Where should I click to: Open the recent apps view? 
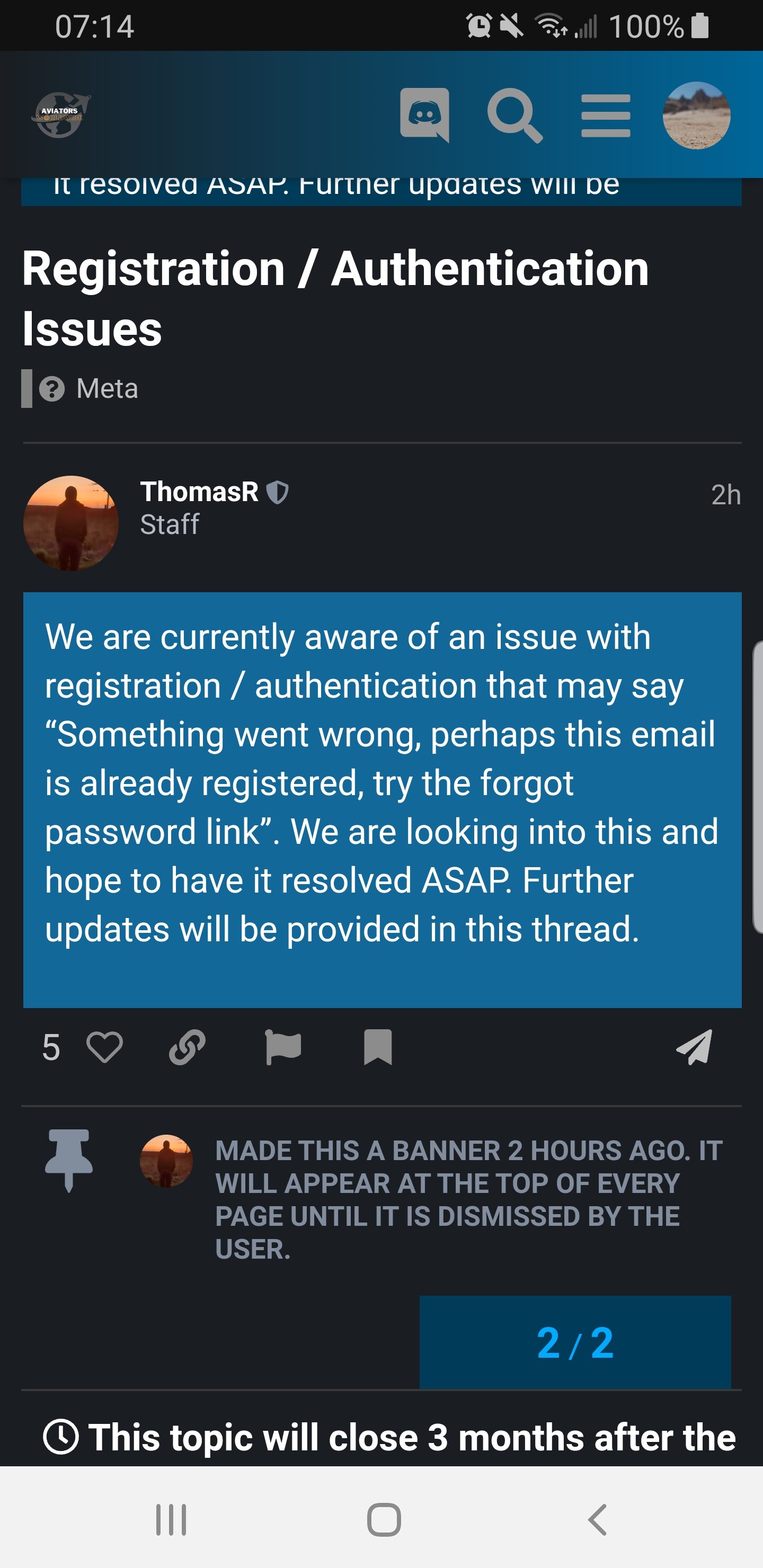(171, 1519)
